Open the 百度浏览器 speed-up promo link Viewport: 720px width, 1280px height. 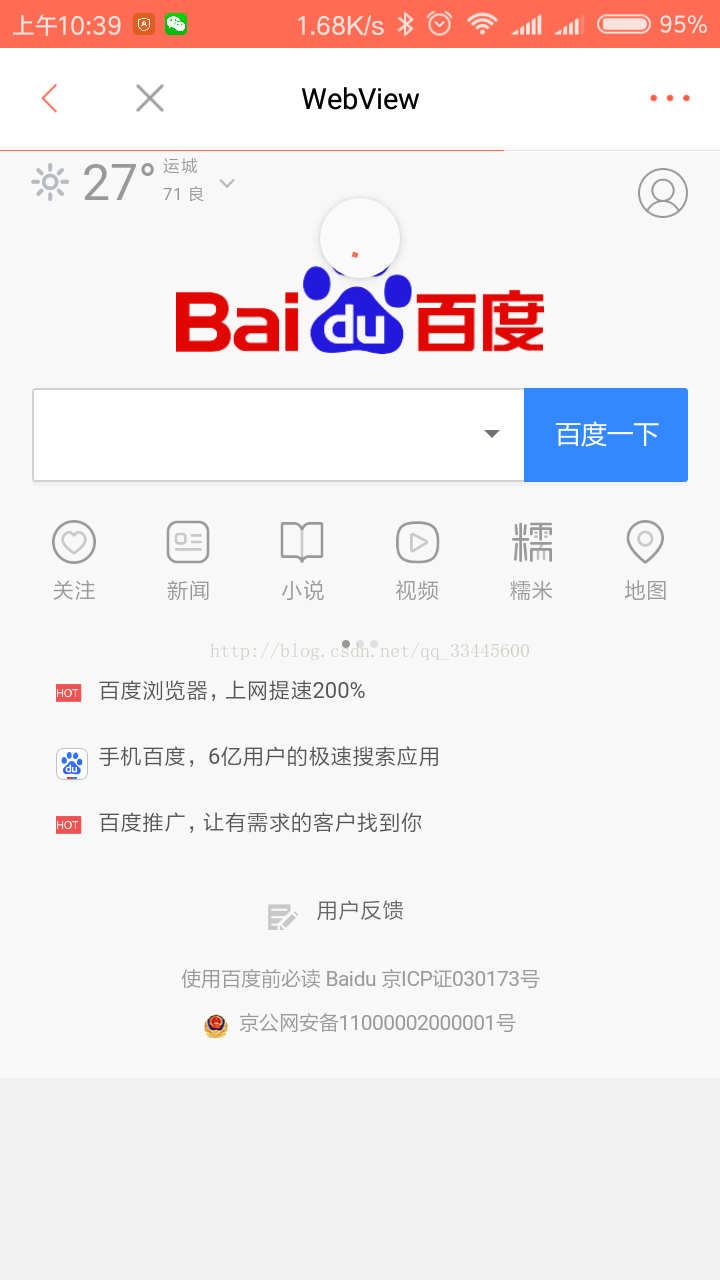click(232, 691)
